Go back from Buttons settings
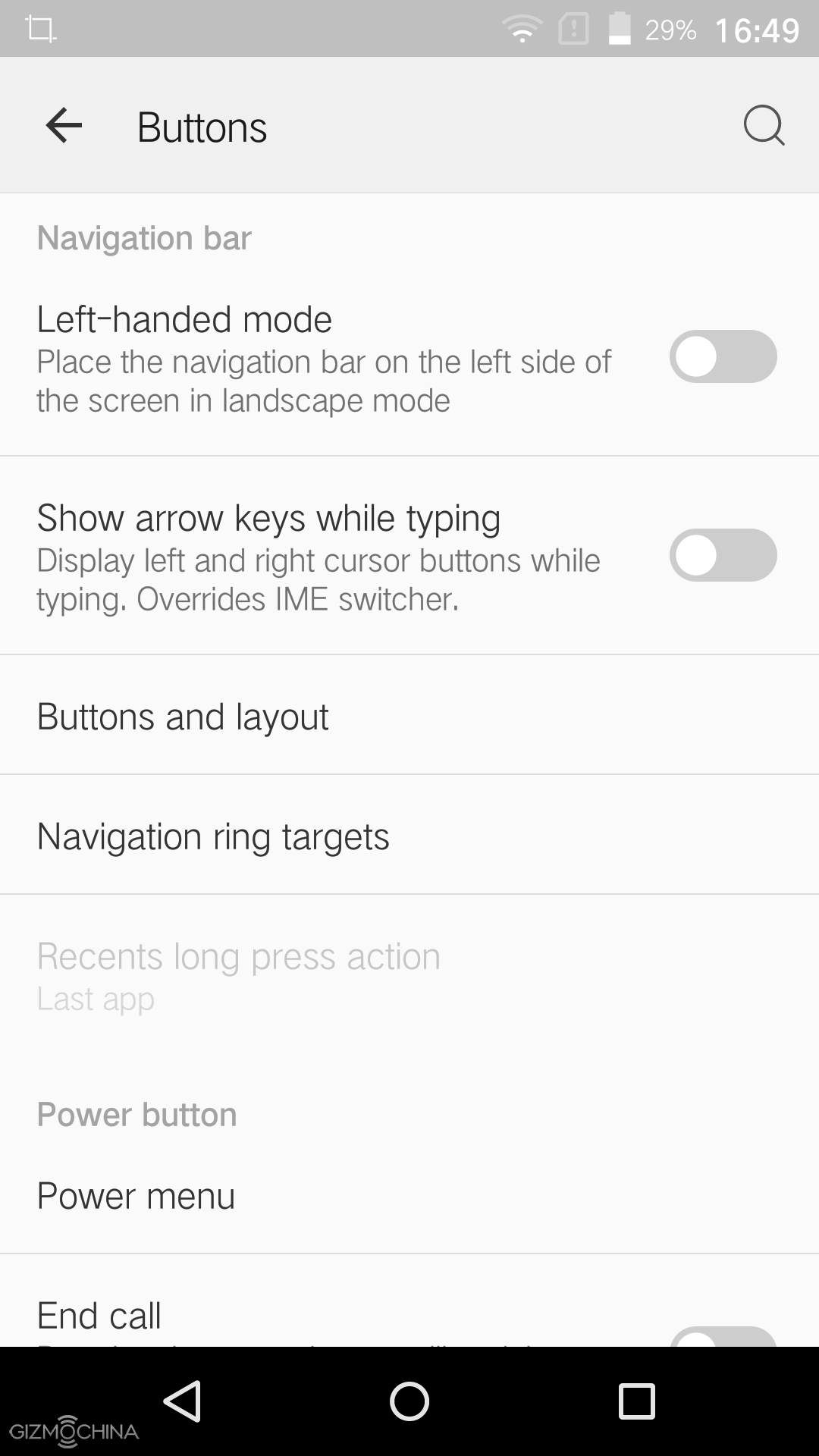This screenshot has height=1456, width=819. 64,126
